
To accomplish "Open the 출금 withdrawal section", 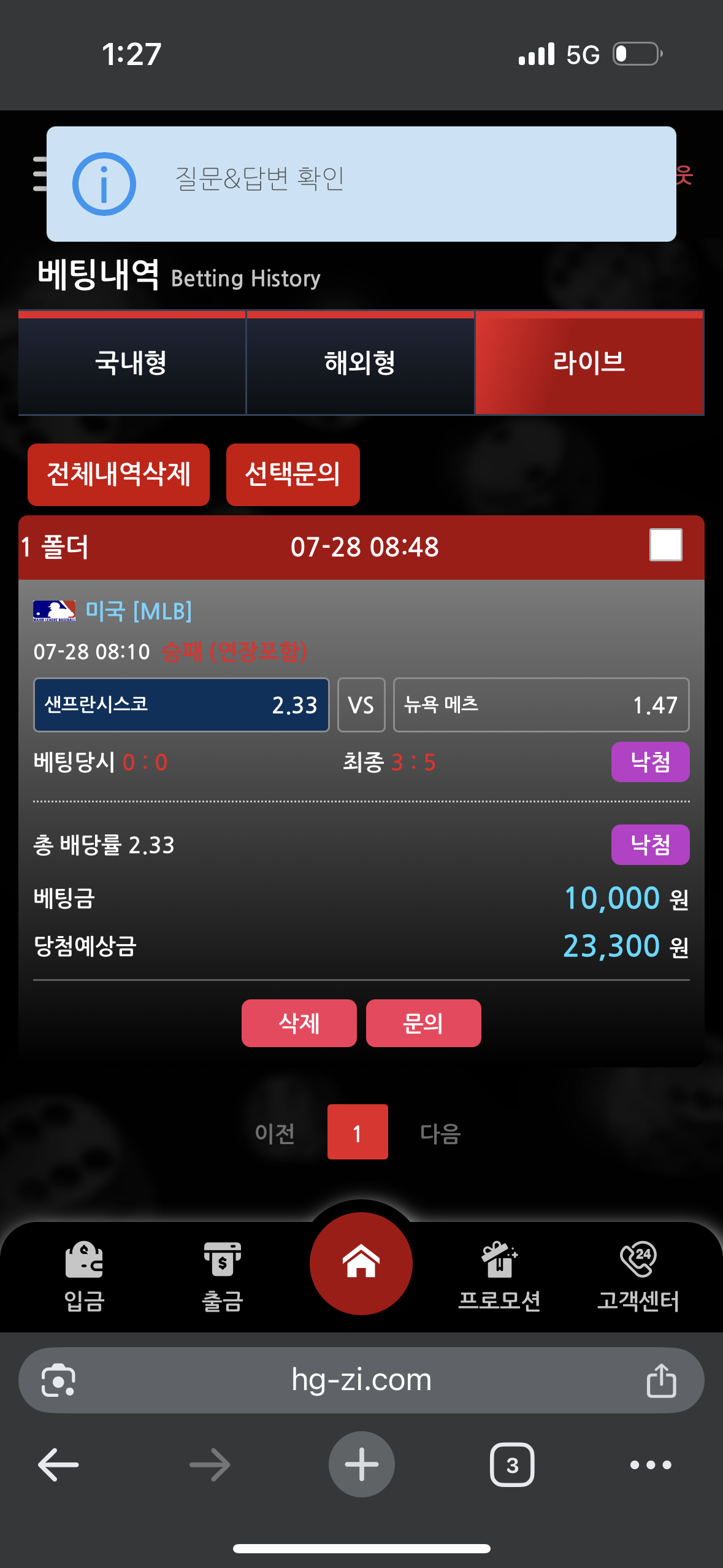I will pos(223,1276).
